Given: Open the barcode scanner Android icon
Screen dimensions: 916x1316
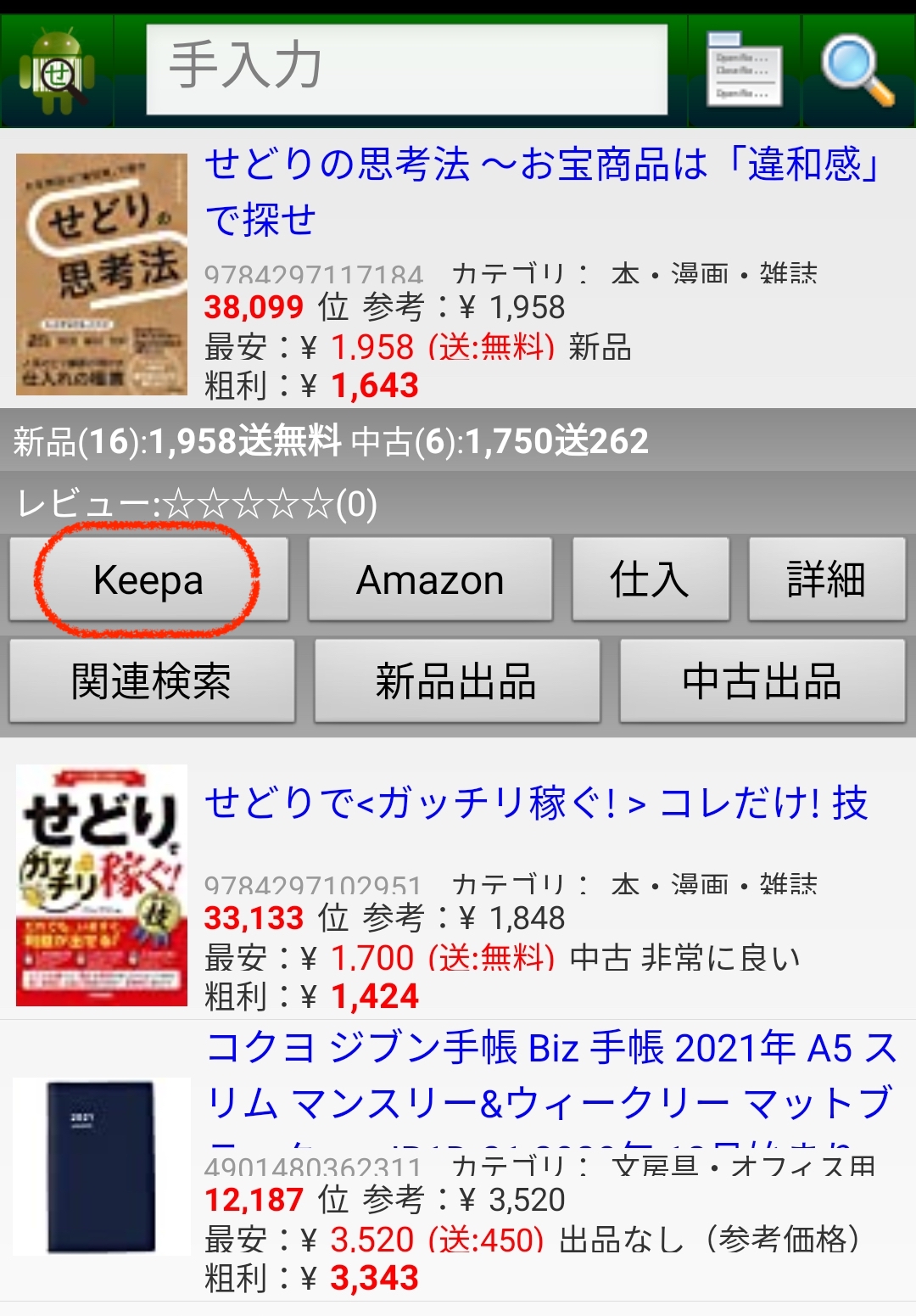Looking at the screenshot, I should pos(58,71).
